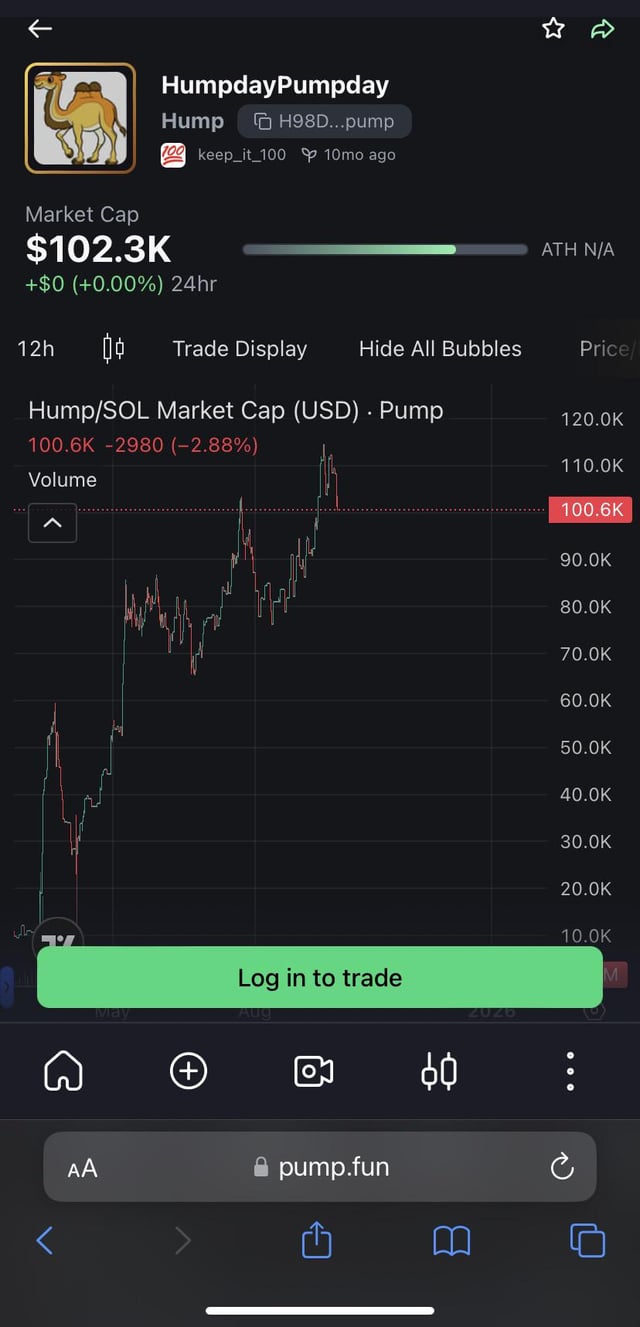Reload the page in Safari

click(x=562, y=1167)
